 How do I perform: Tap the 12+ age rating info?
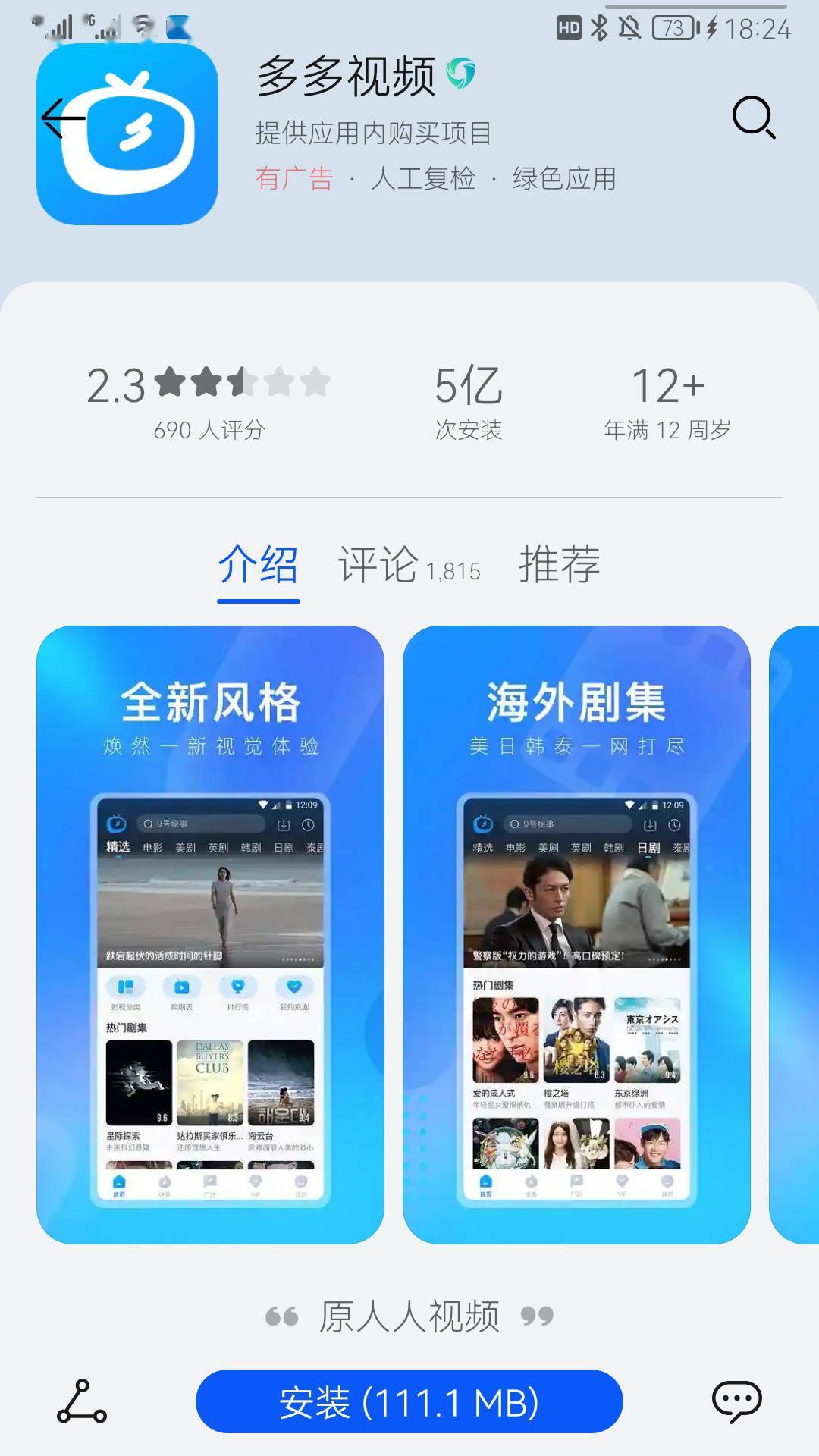667,387
